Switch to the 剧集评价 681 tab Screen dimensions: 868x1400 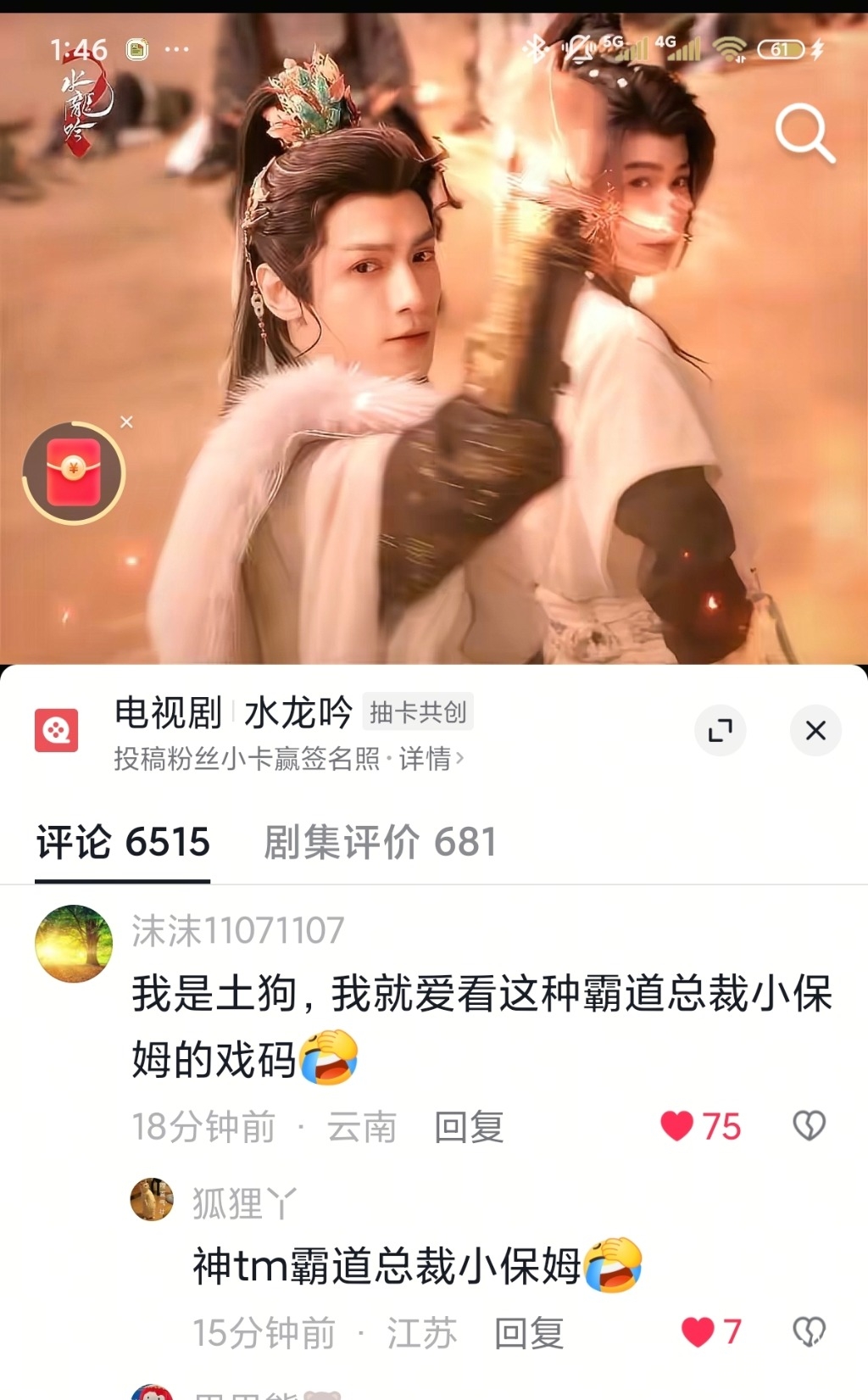(380, 842)
